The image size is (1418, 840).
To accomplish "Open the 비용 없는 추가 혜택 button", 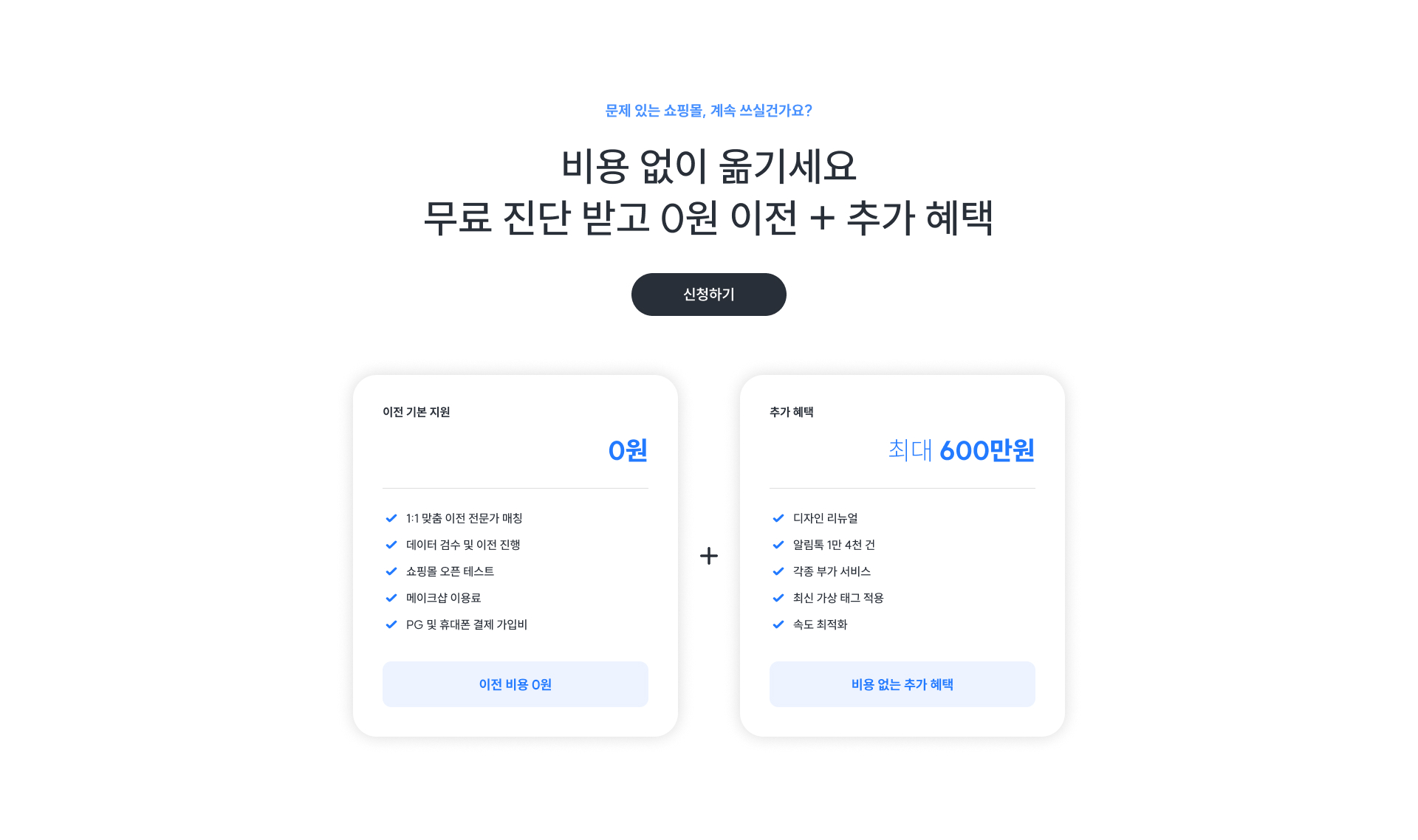I will pos(902,684).
